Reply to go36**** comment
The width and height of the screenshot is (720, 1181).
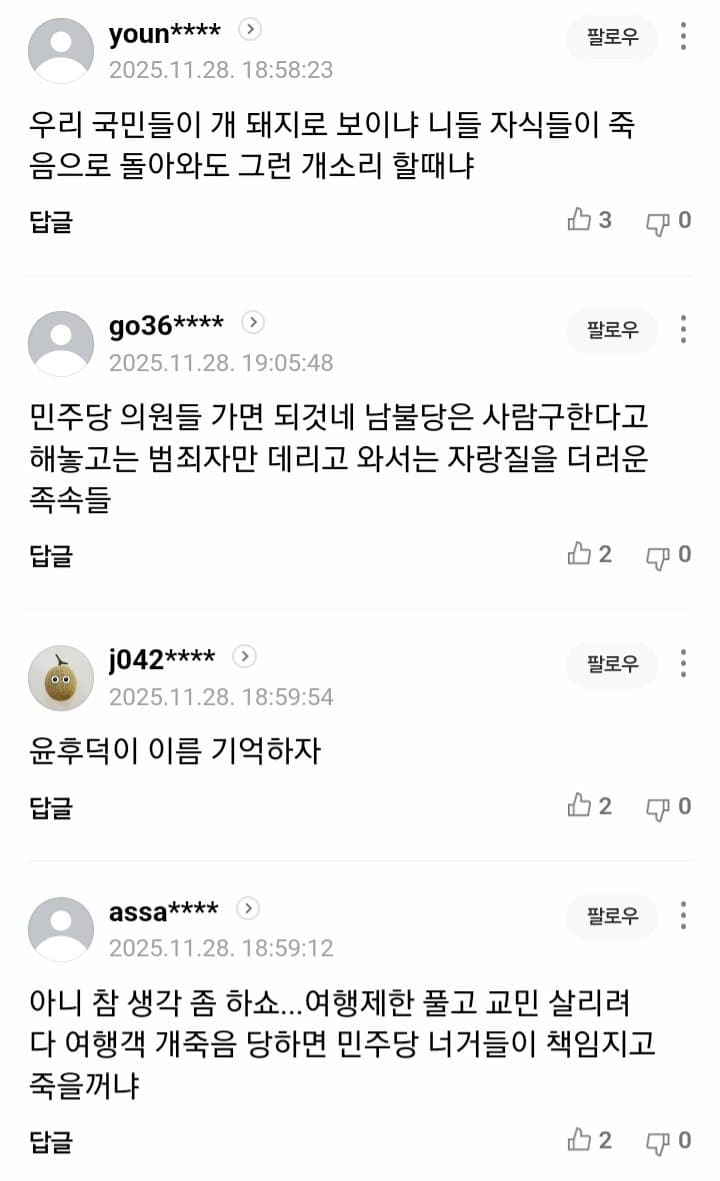pos(50,555)
